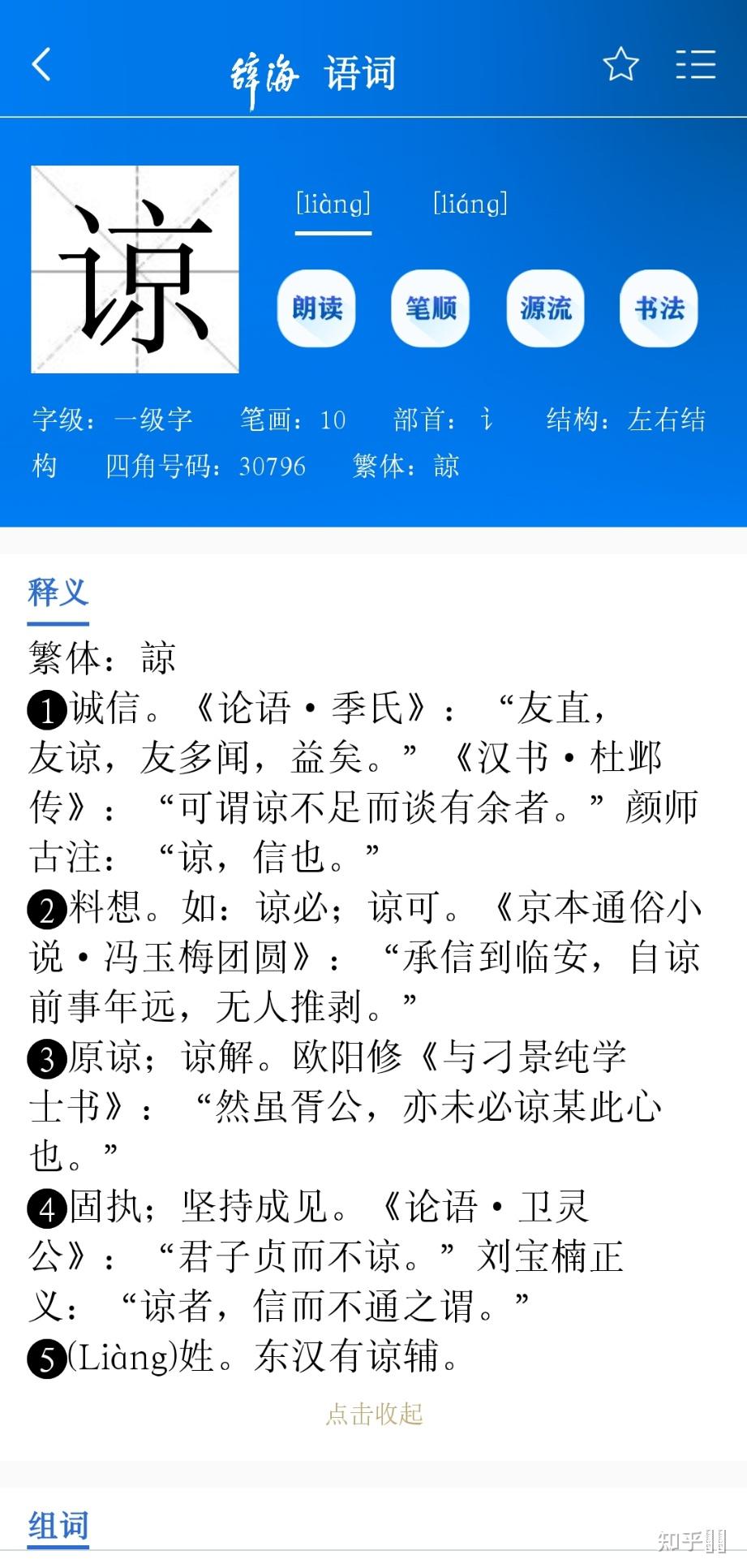747x1568 pixels.
Task: Play the 朗读 read-aloud button
Action: pos(317,308)
